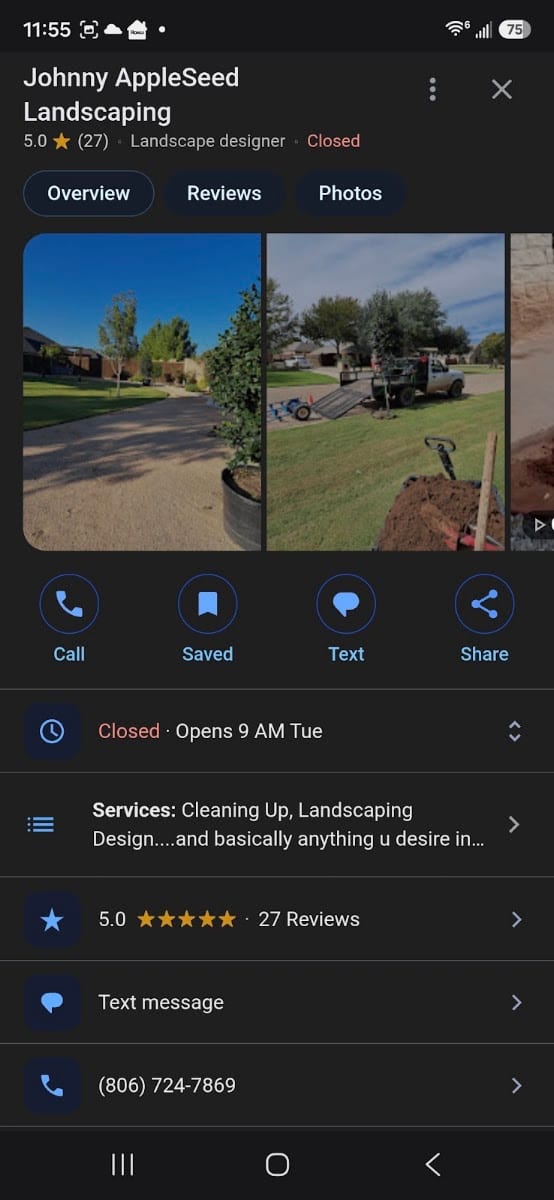The image size is (554, 1200).
Task: Go back using the system back button
Action: (432, 1164)
